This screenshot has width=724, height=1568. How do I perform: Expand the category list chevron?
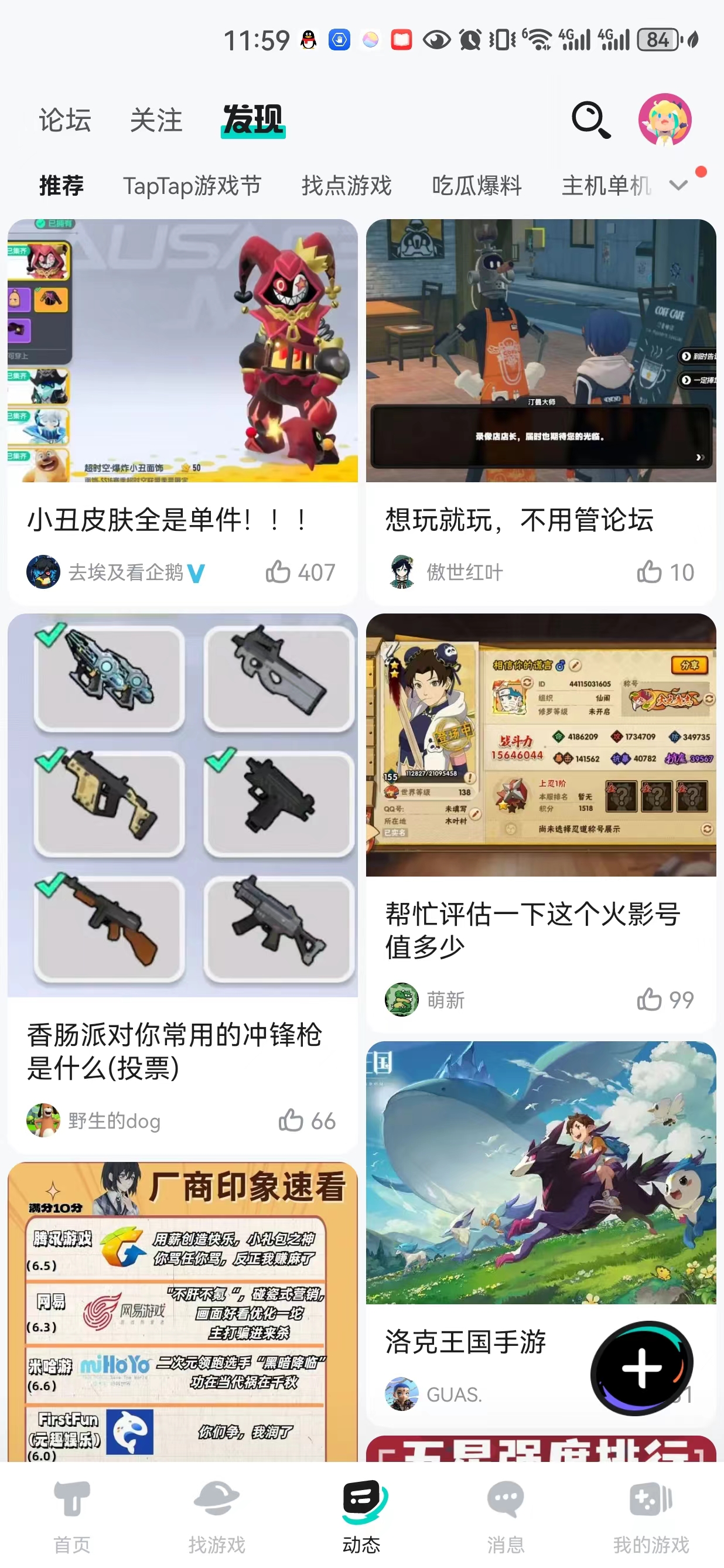pos(678,185)
